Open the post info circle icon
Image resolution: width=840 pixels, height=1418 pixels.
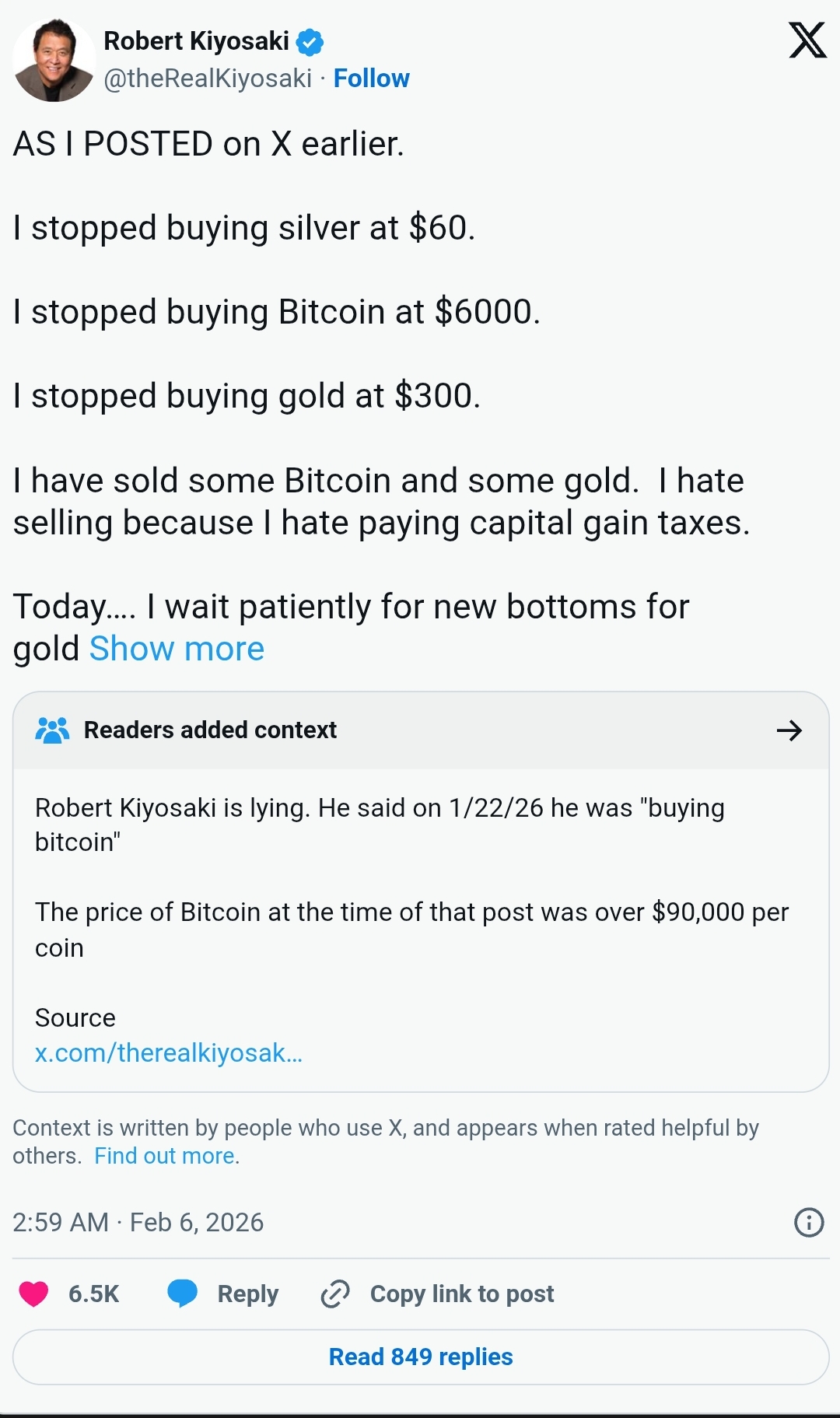coord(810,1222)
